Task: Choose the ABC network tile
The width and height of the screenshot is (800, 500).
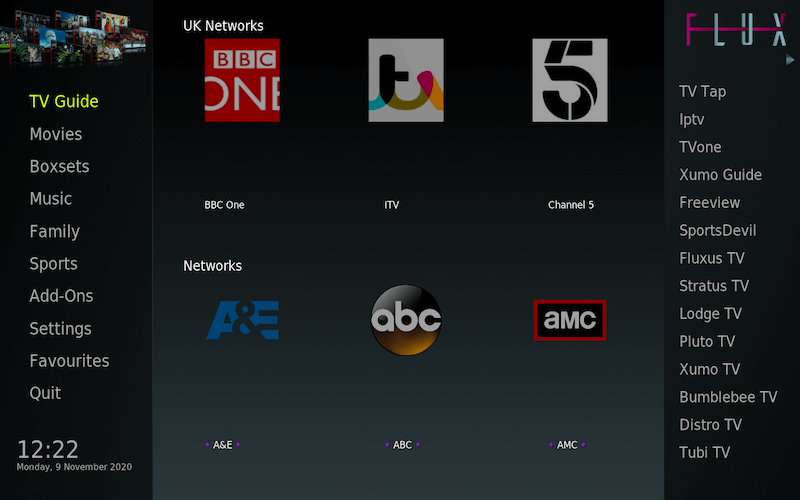Action: point(406,320)
